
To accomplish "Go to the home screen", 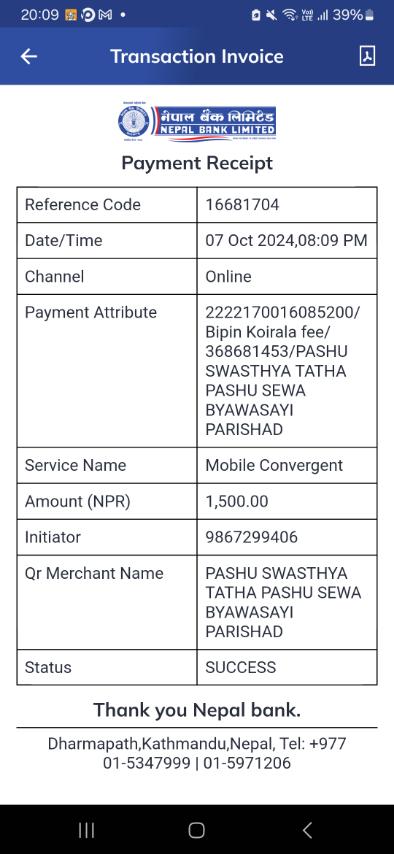I will point(197,830).
